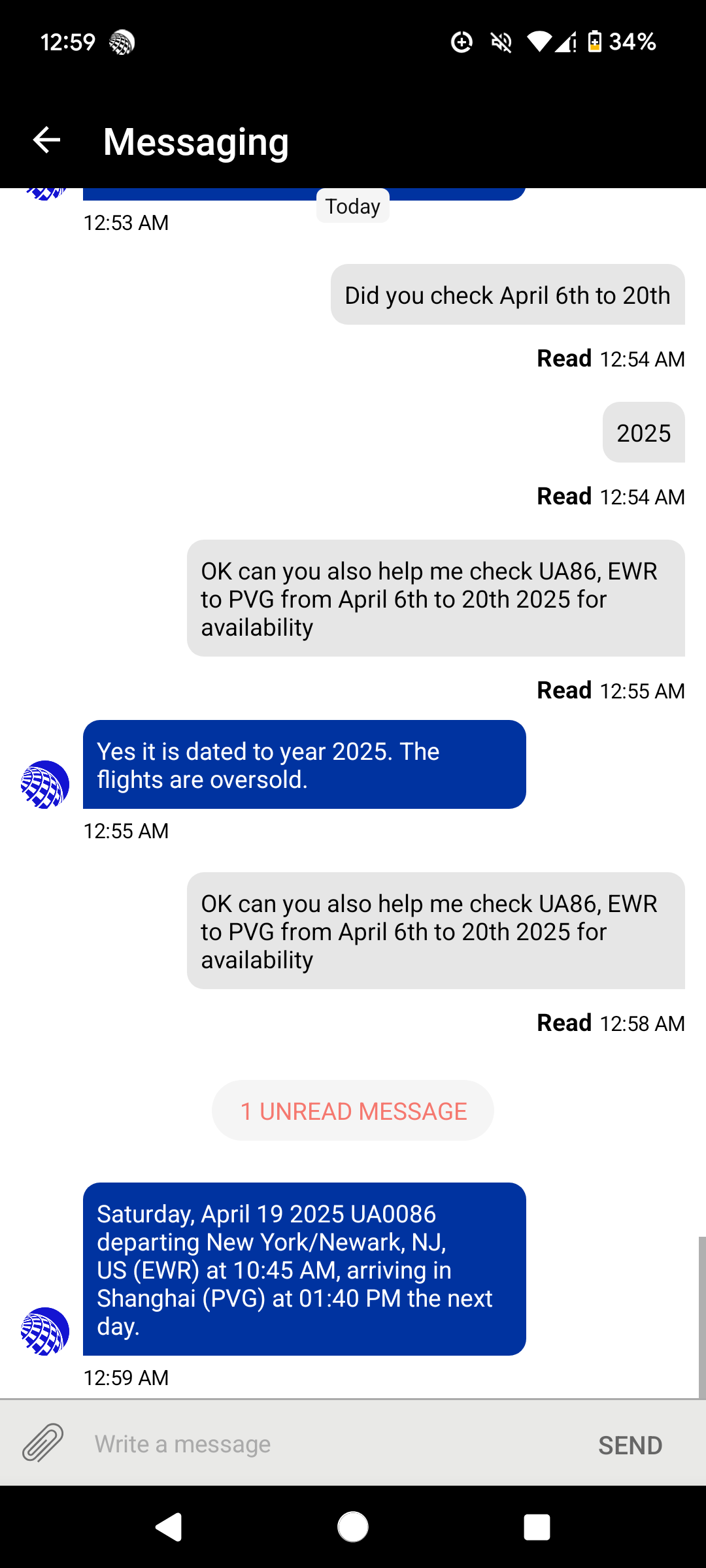Image resolution: width=706 pixels, height=1568 pixels.
Task: Open the attachment paperclip
Action: pyautogui.click(x=43, y=1443)
